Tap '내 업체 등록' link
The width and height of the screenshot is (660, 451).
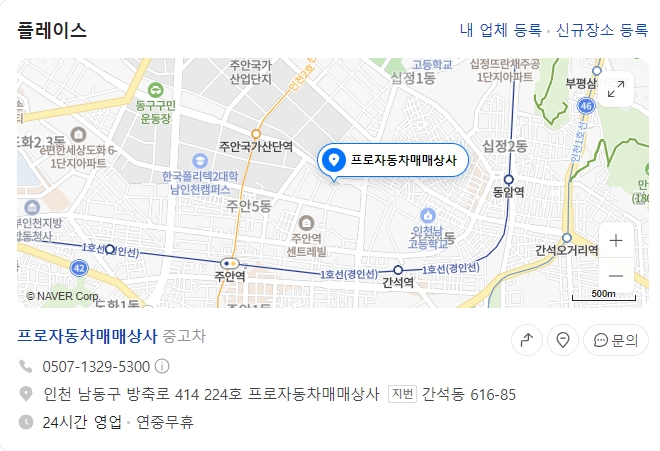pos(500,30)
